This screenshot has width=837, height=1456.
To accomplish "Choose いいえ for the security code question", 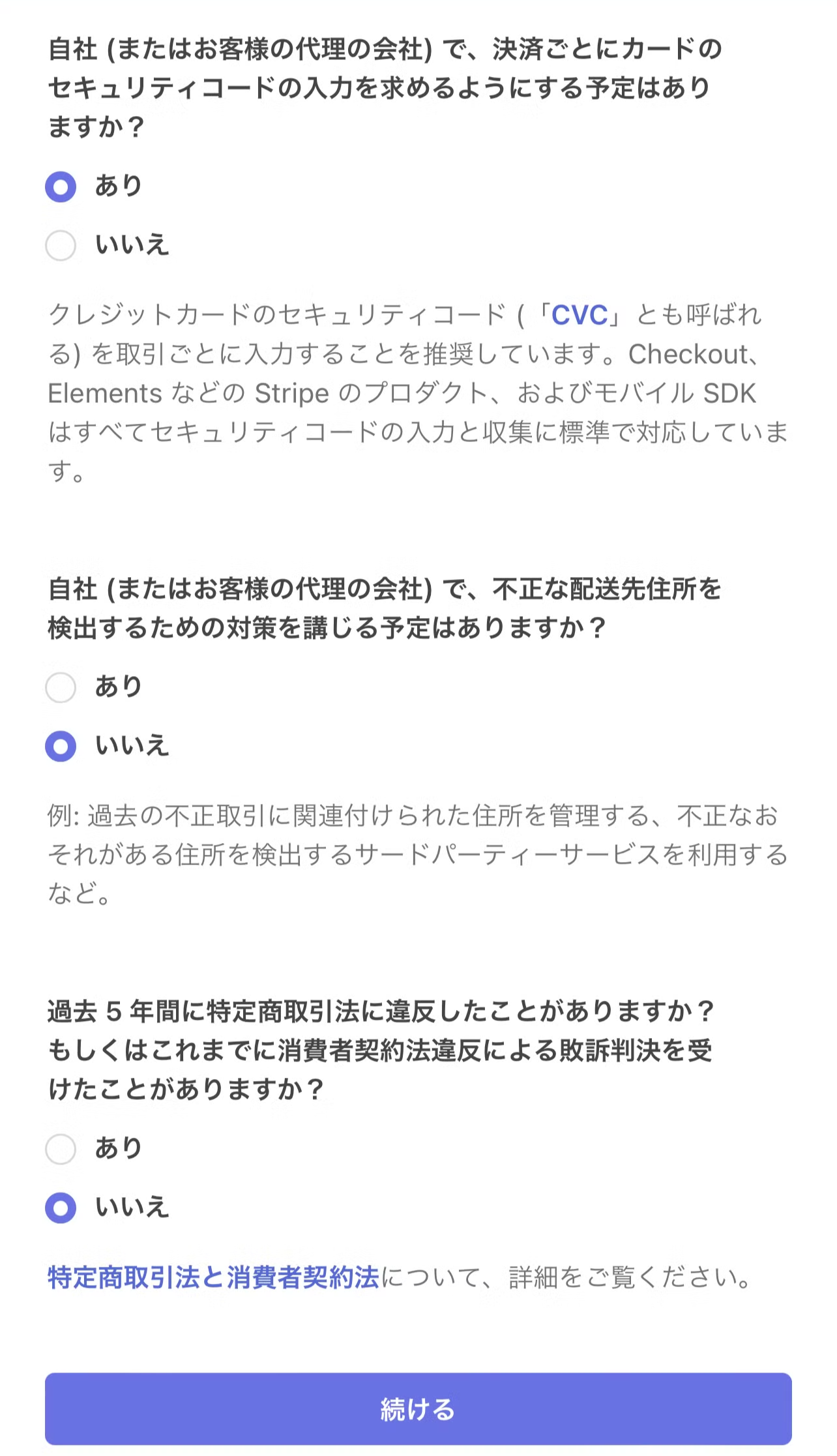I will tap(61, 246).
